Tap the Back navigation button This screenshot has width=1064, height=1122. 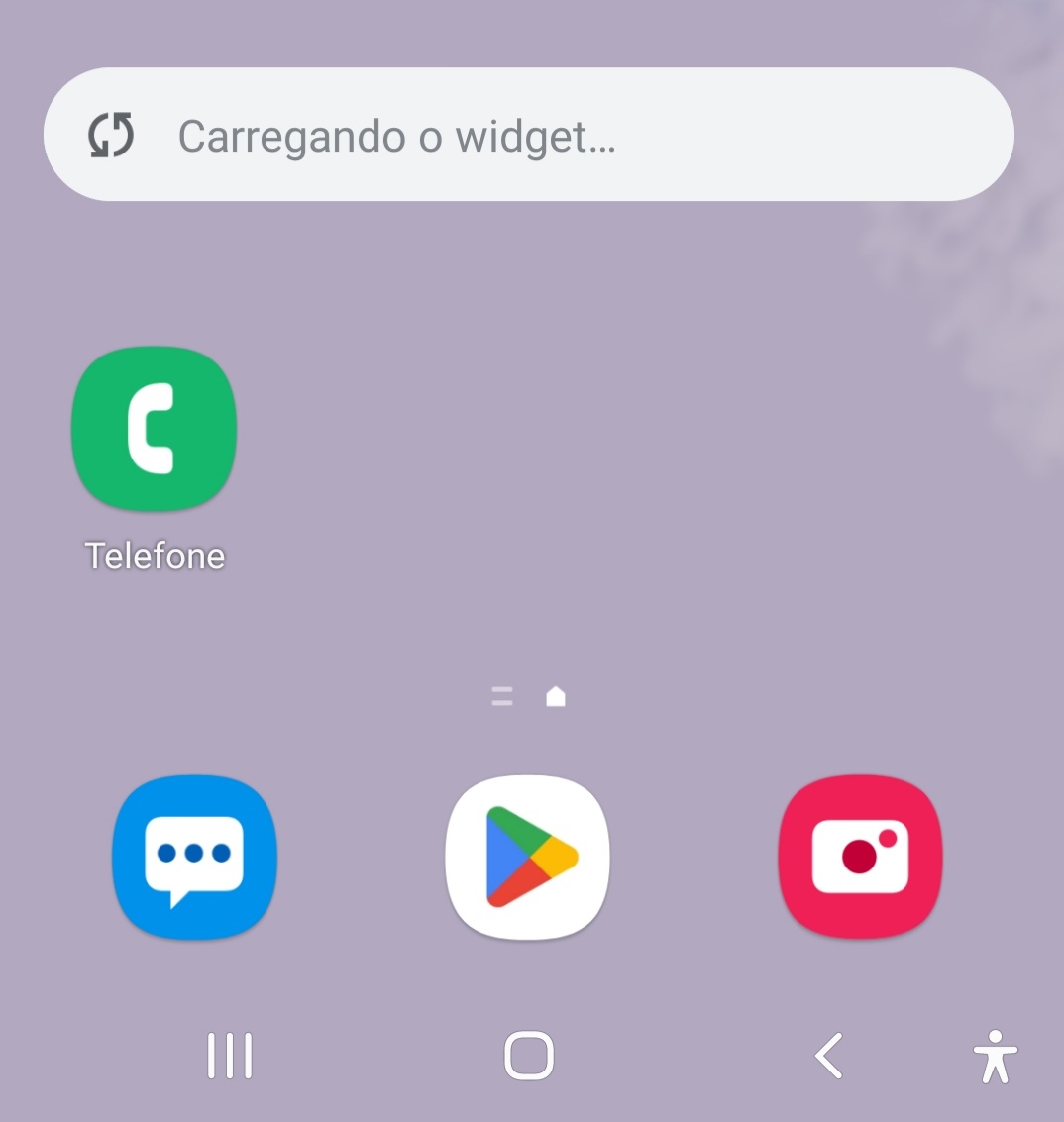(828, 1055)
